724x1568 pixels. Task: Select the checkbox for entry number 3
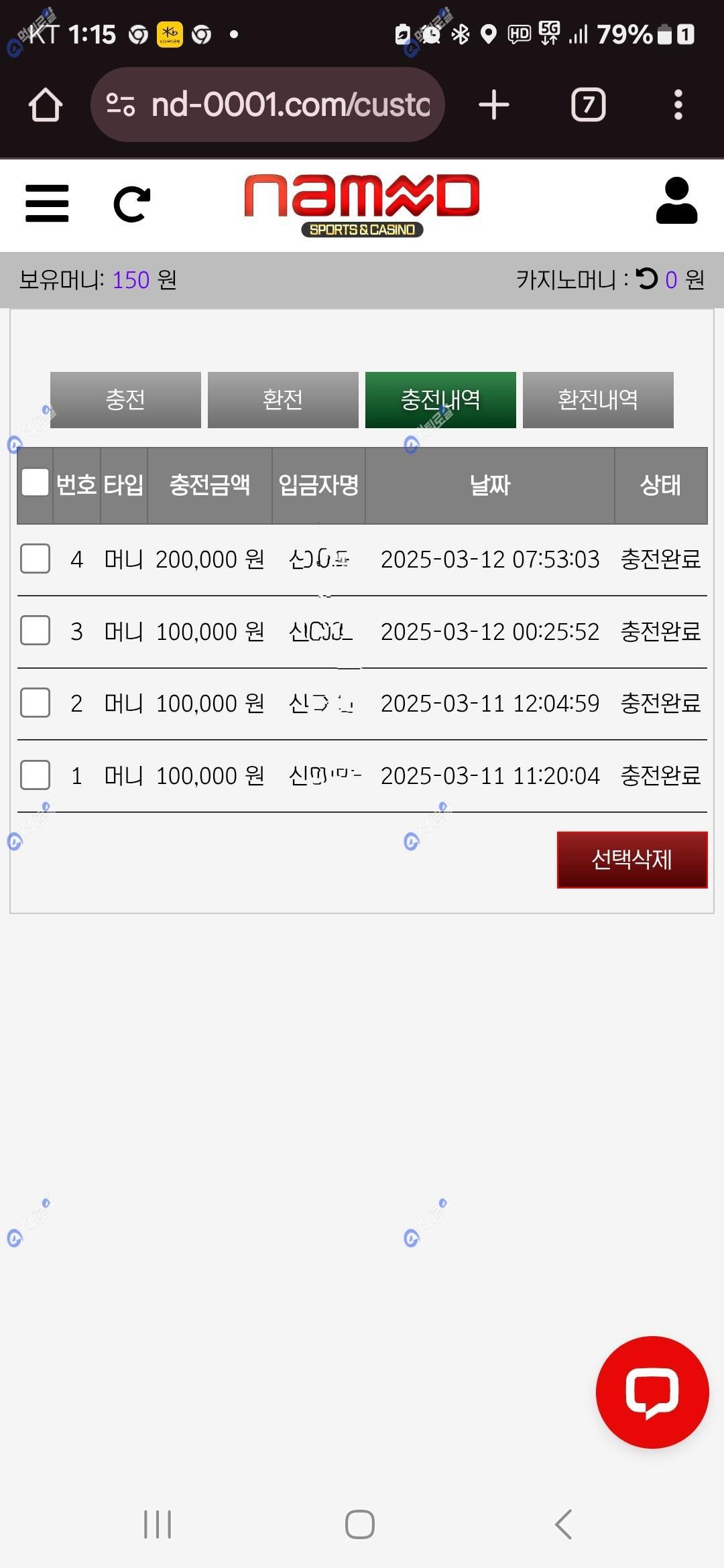click(x=35, y=631)
